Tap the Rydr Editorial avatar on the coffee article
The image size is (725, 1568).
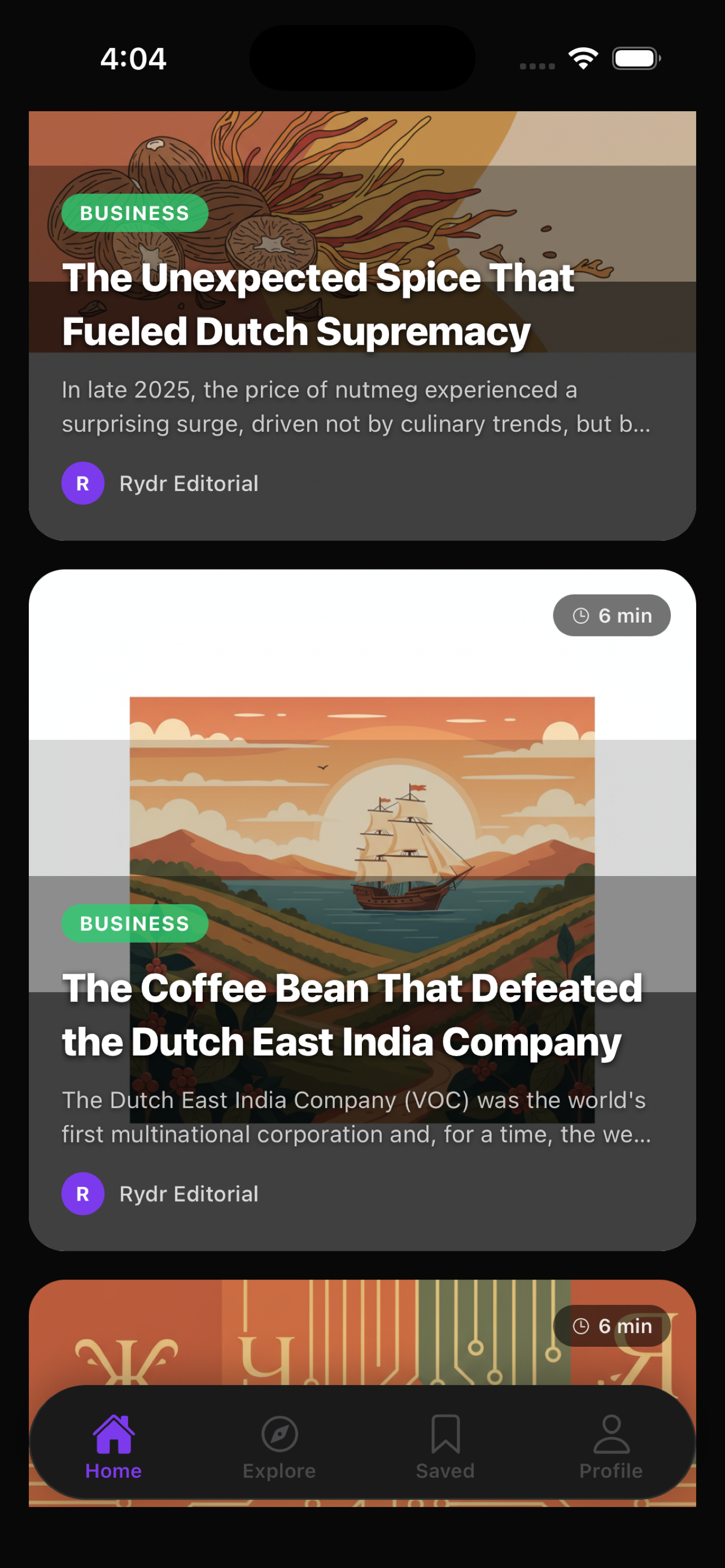tap(84, 1193)
